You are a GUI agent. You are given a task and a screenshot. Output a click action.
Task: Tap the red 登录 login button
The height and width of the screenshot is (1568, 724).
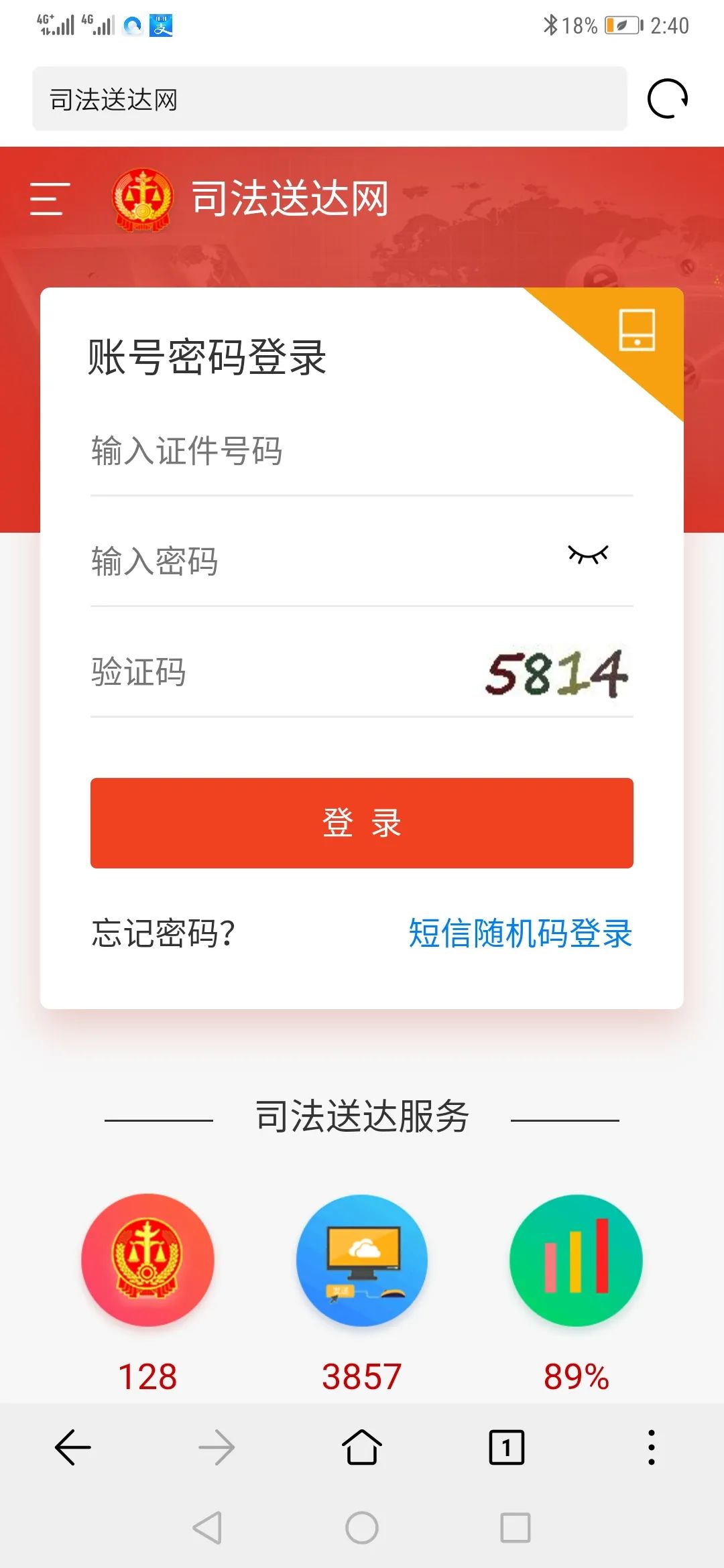point(362,823)
